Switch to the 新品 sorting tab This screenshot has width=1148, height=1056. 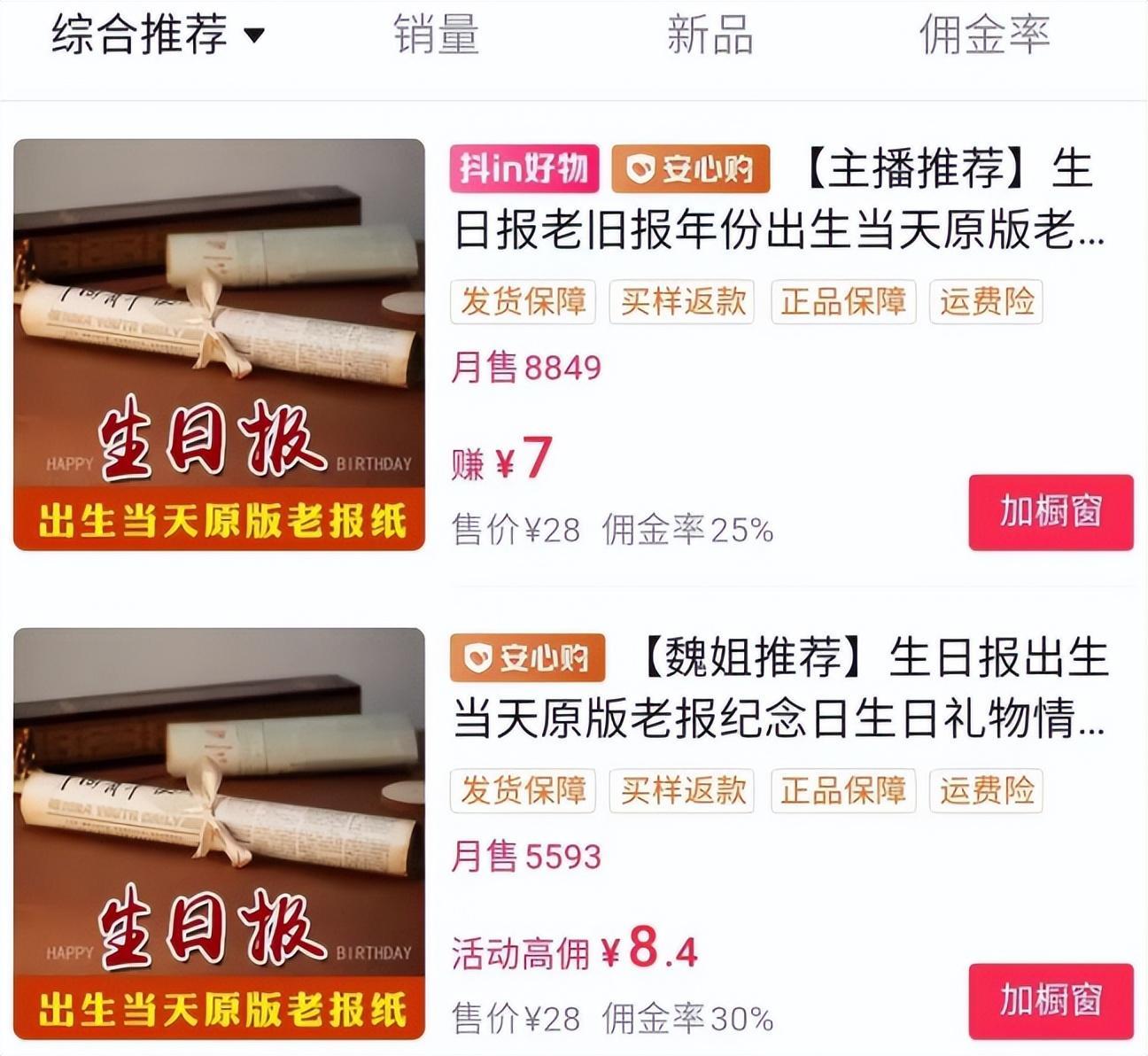pyautogui.click(x=710, y=35)
